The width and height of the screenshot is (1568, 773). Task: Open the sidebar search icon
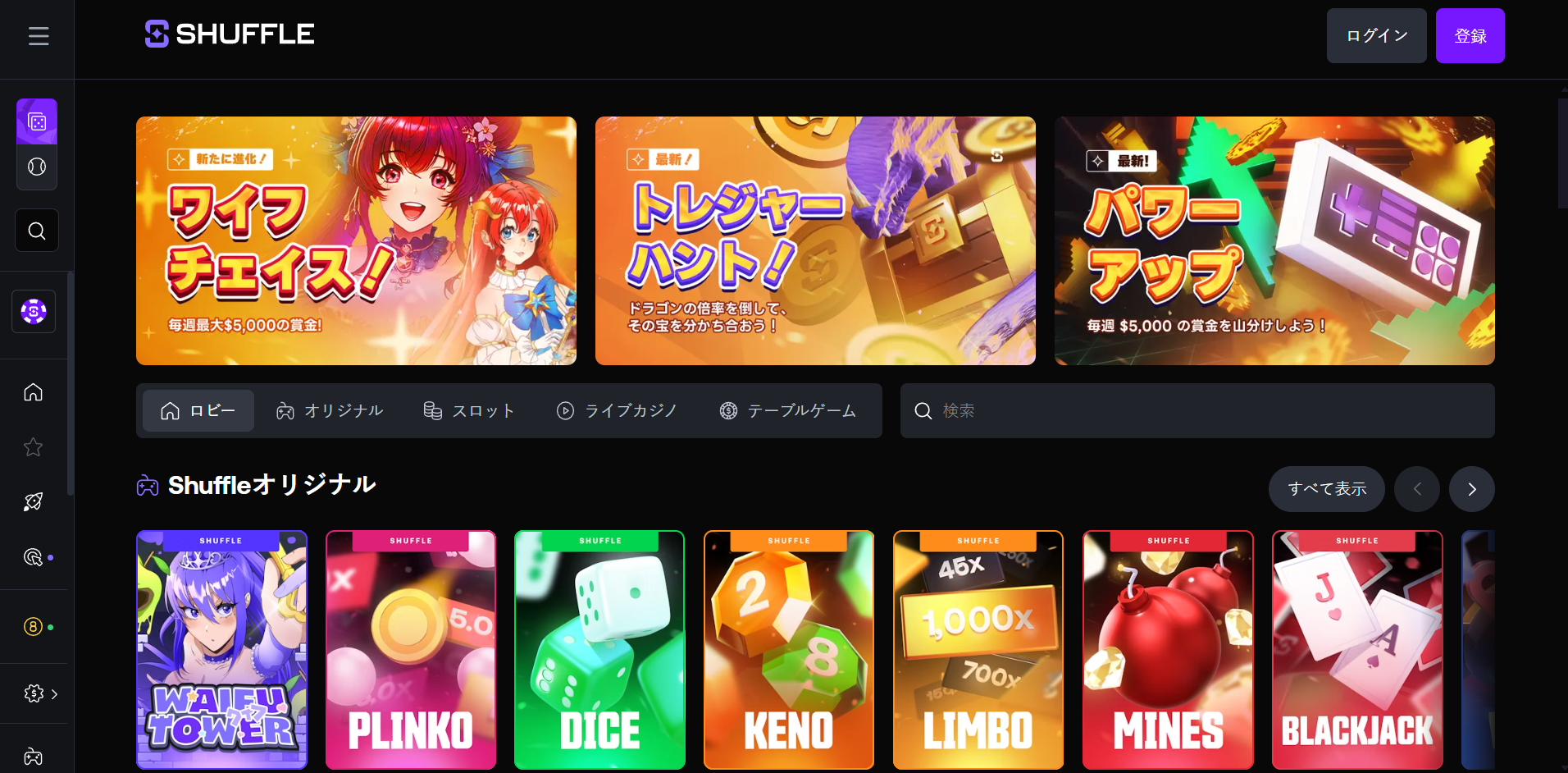[37, 231]
